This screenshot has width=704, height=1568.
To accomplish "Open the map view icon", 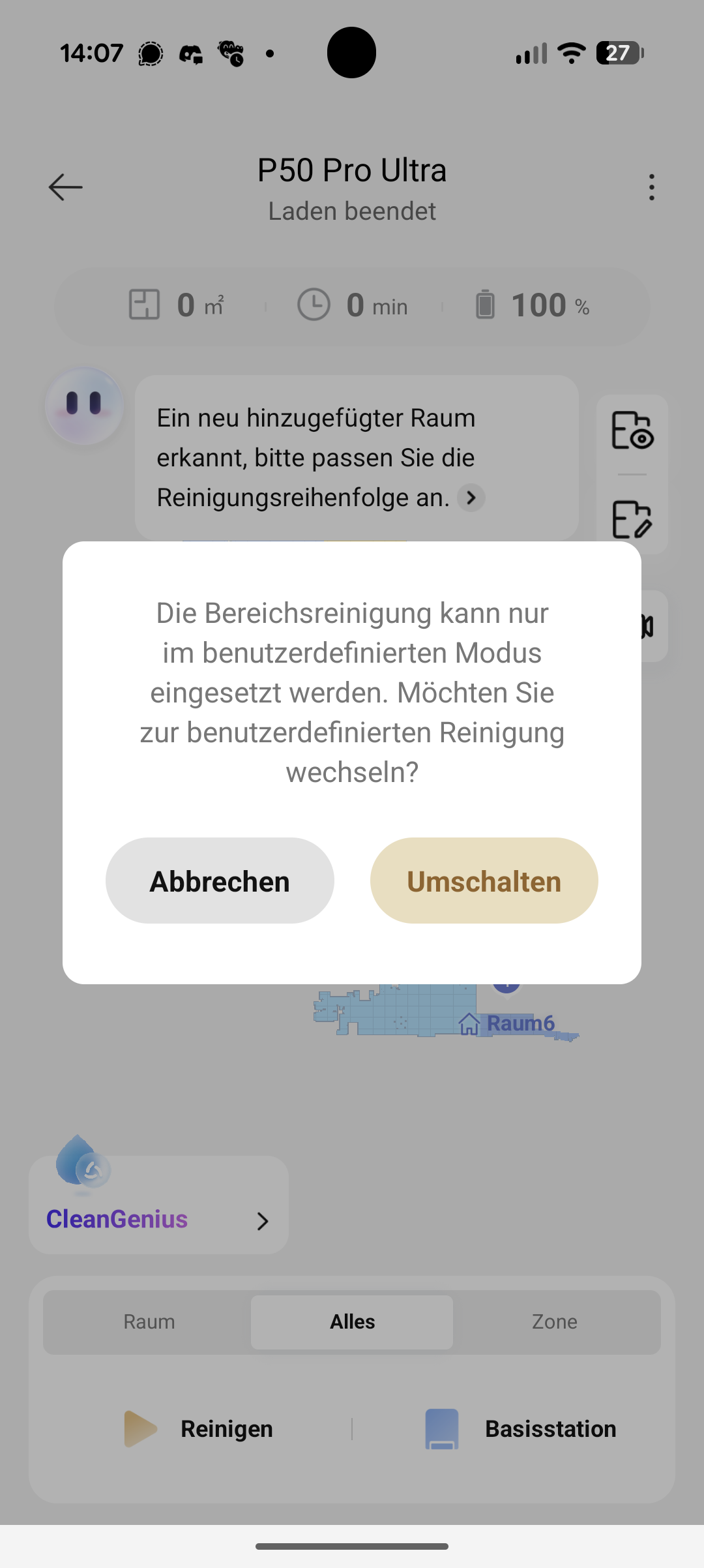I will tap(632, 430).
